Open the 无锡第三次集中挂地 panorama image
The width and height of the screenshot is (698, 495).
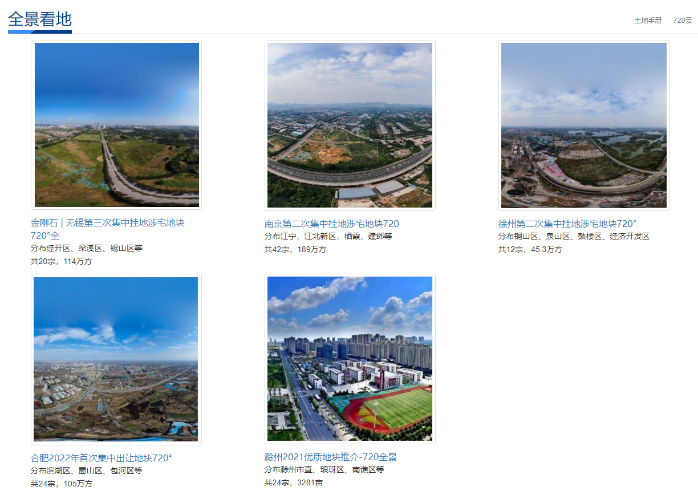[116, 125]
